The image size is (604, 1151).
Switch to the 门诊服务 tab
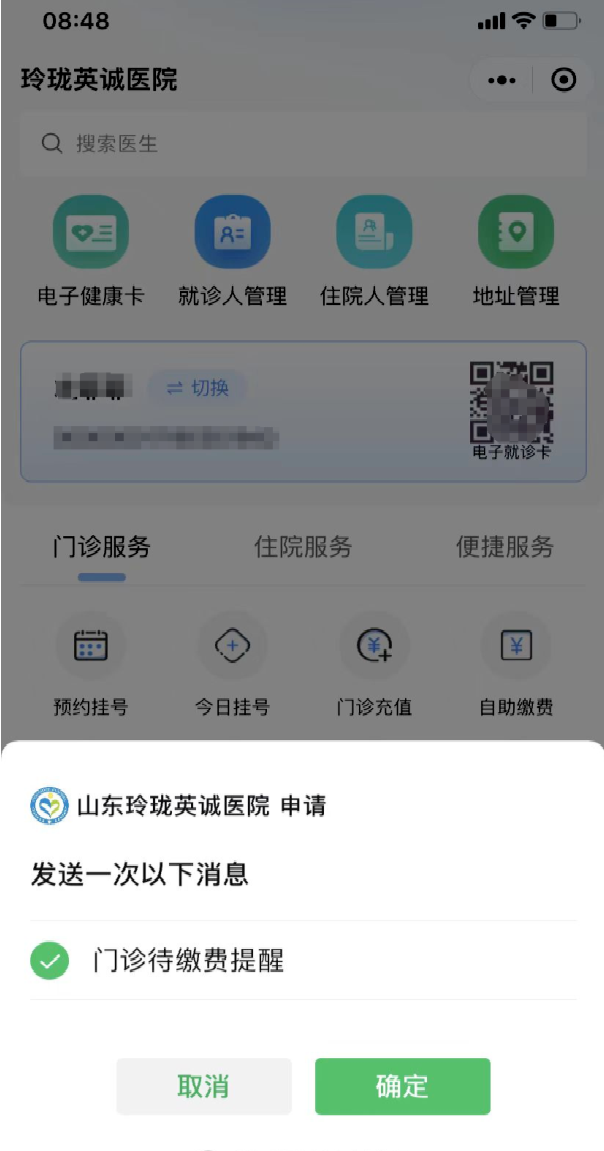click(x=102, y=546)
